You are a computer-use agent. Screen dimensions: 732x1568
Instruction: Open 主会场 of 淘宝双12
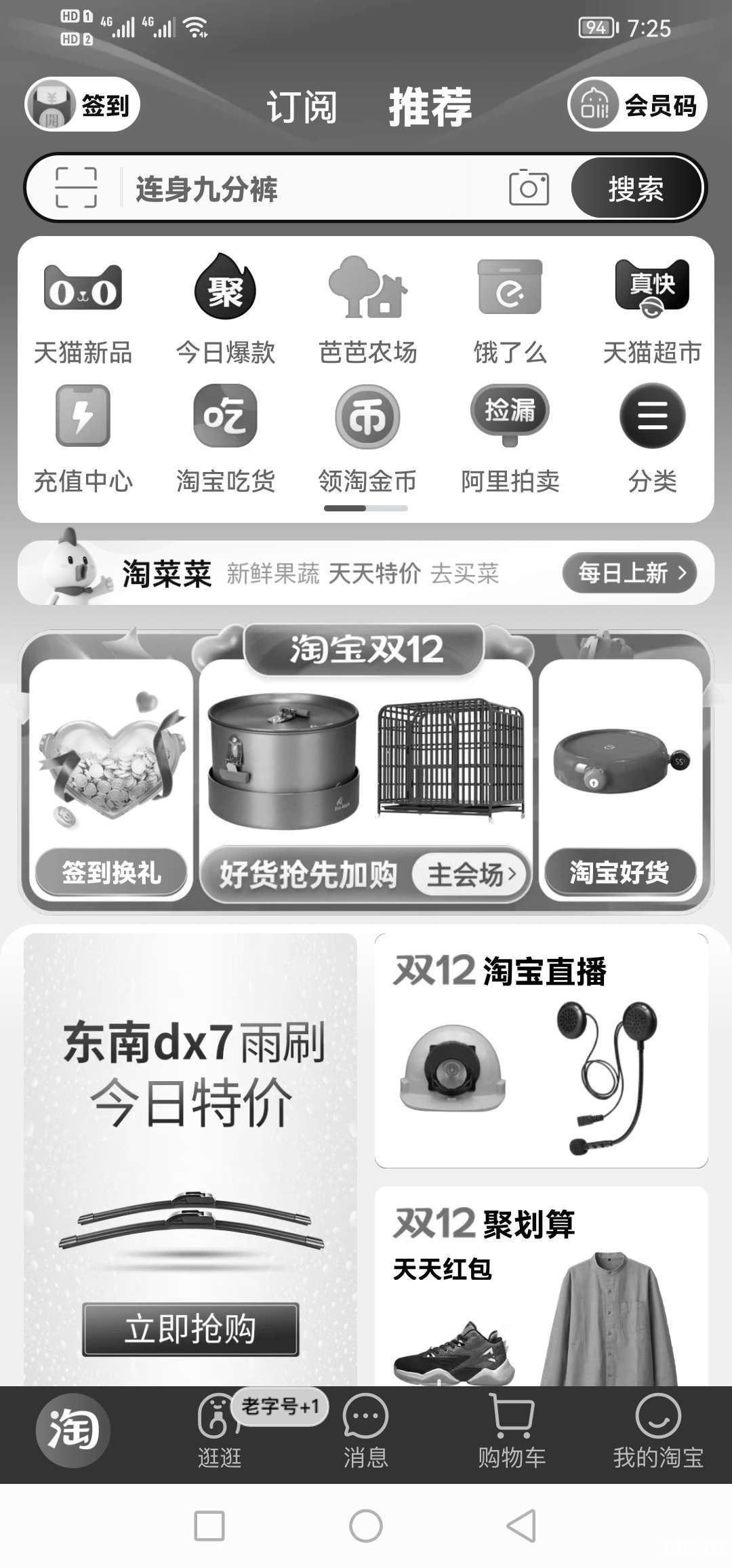470,874
